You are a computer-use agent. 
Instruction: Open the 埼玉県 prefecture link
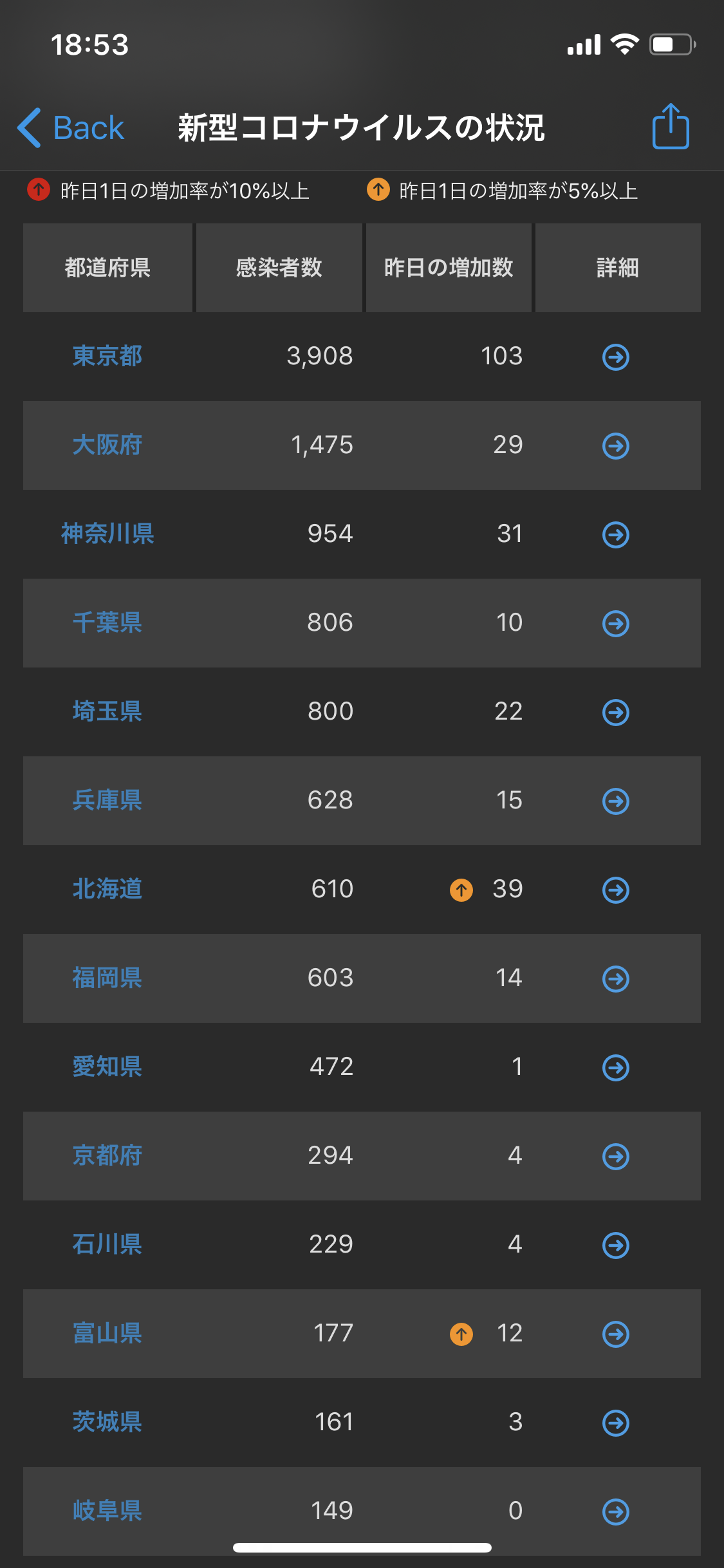tap(107, 711)
